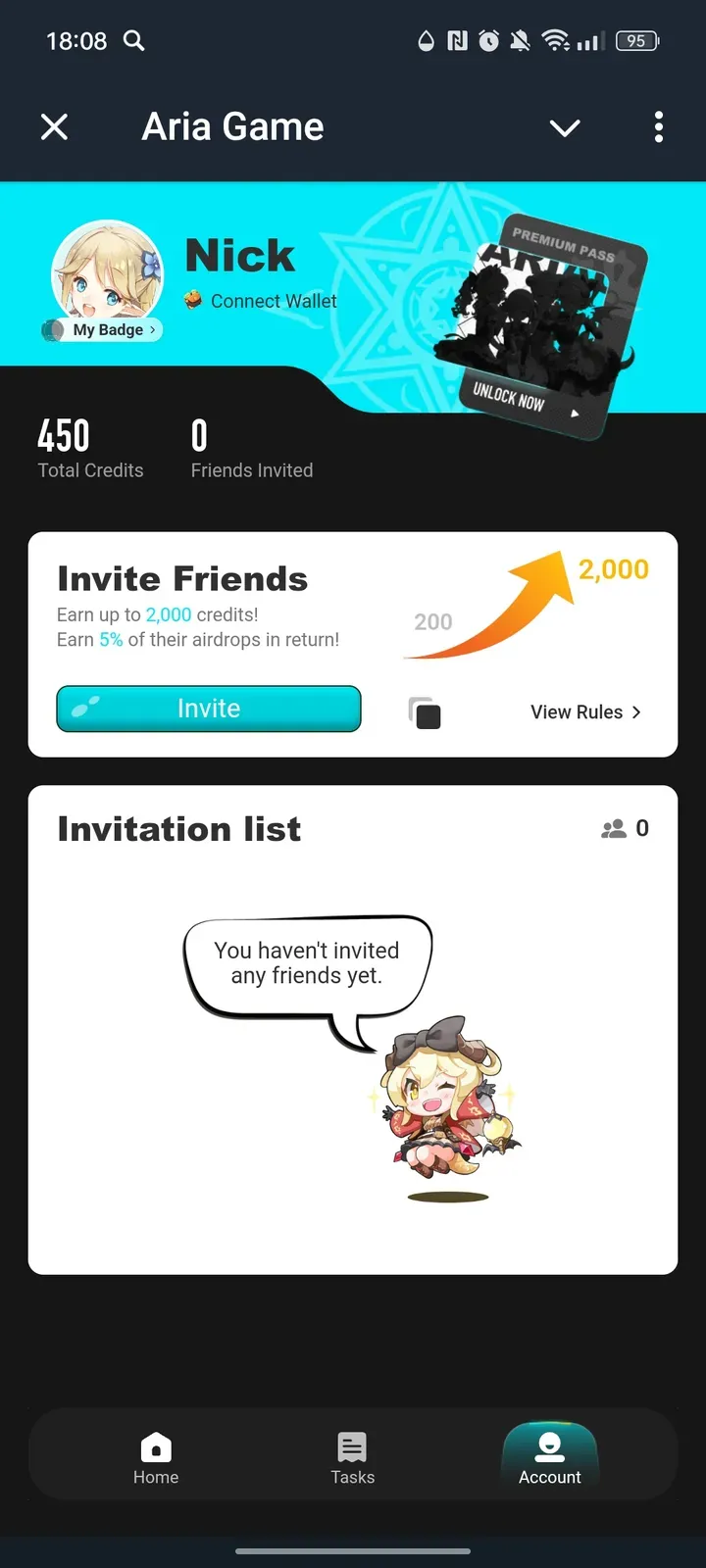Open the three-dot overflow menu
Image resolution: width=706 pixels, height=1568 pixels.
658,126
